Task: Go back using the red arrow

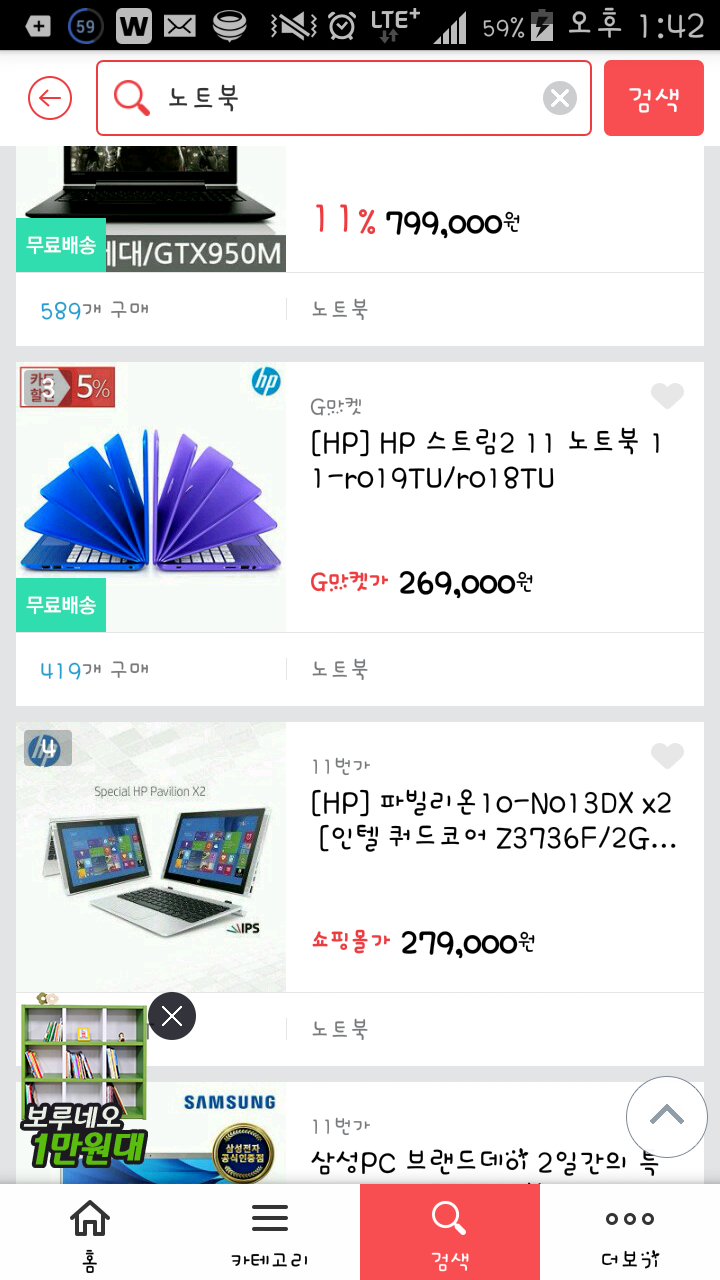Action: click(50, 98)
